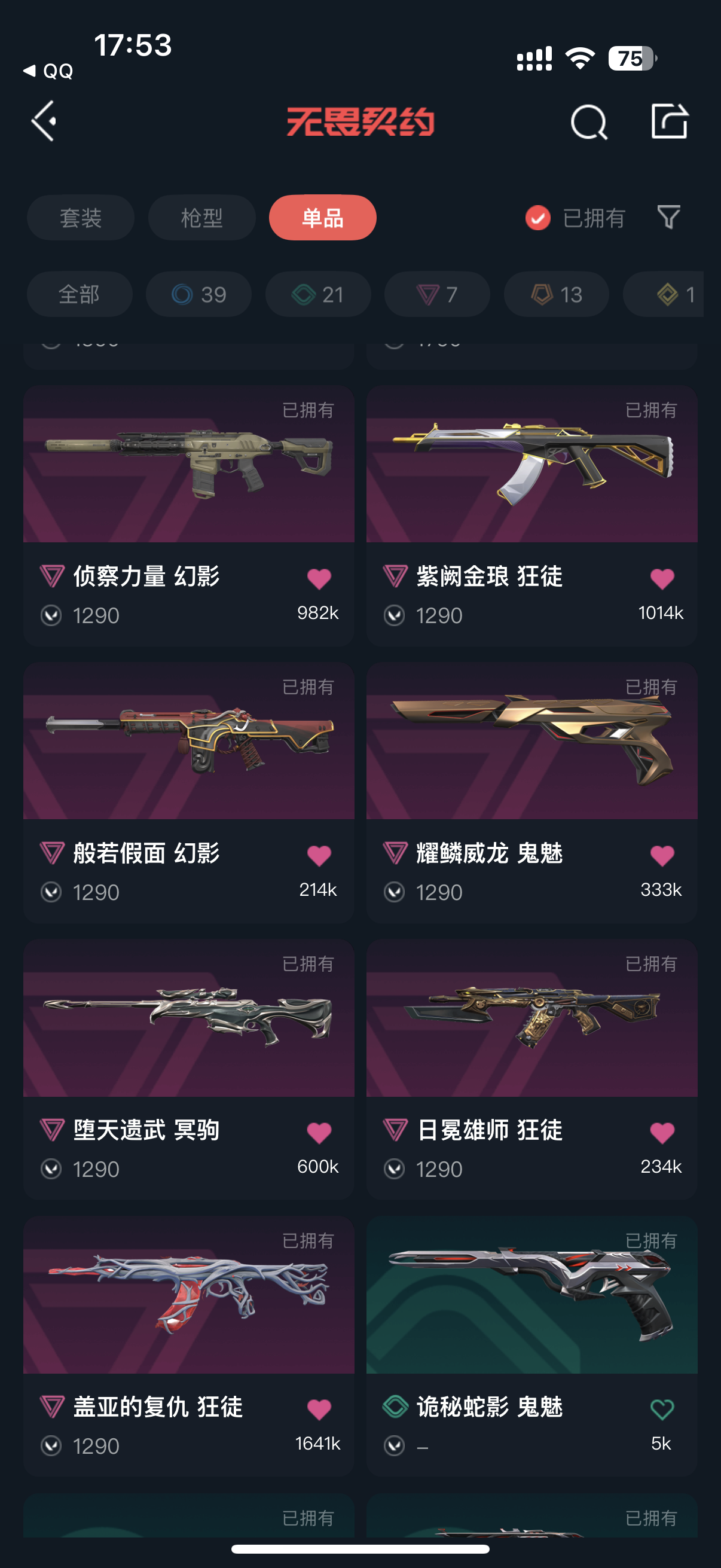Select the 全部 chip
This screenshot has height=1568, width=721.
point(79,295)
